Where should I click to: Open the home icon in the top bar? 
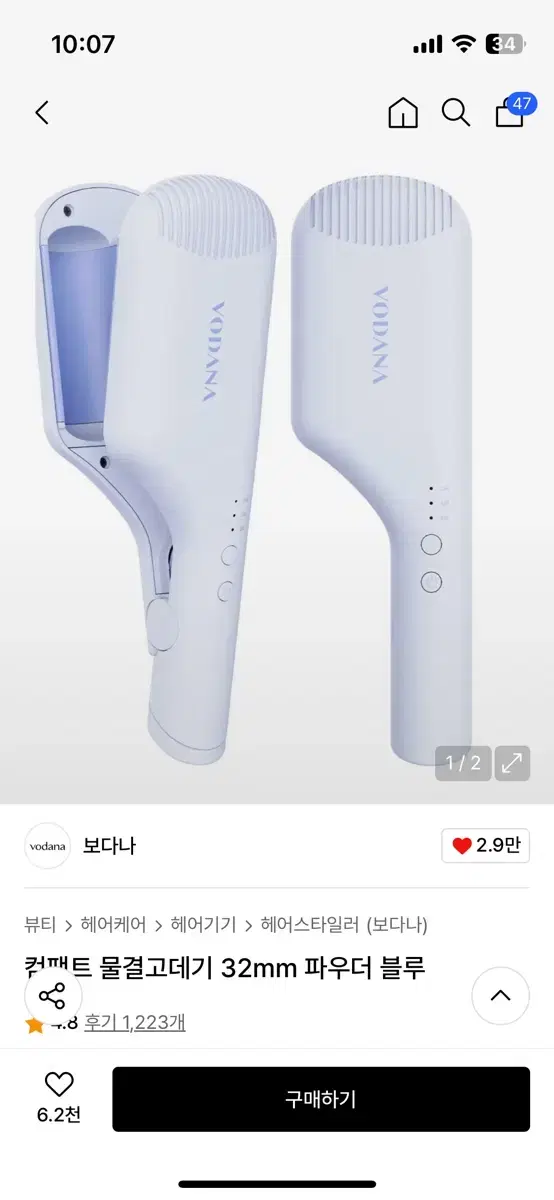pos(403,113)
